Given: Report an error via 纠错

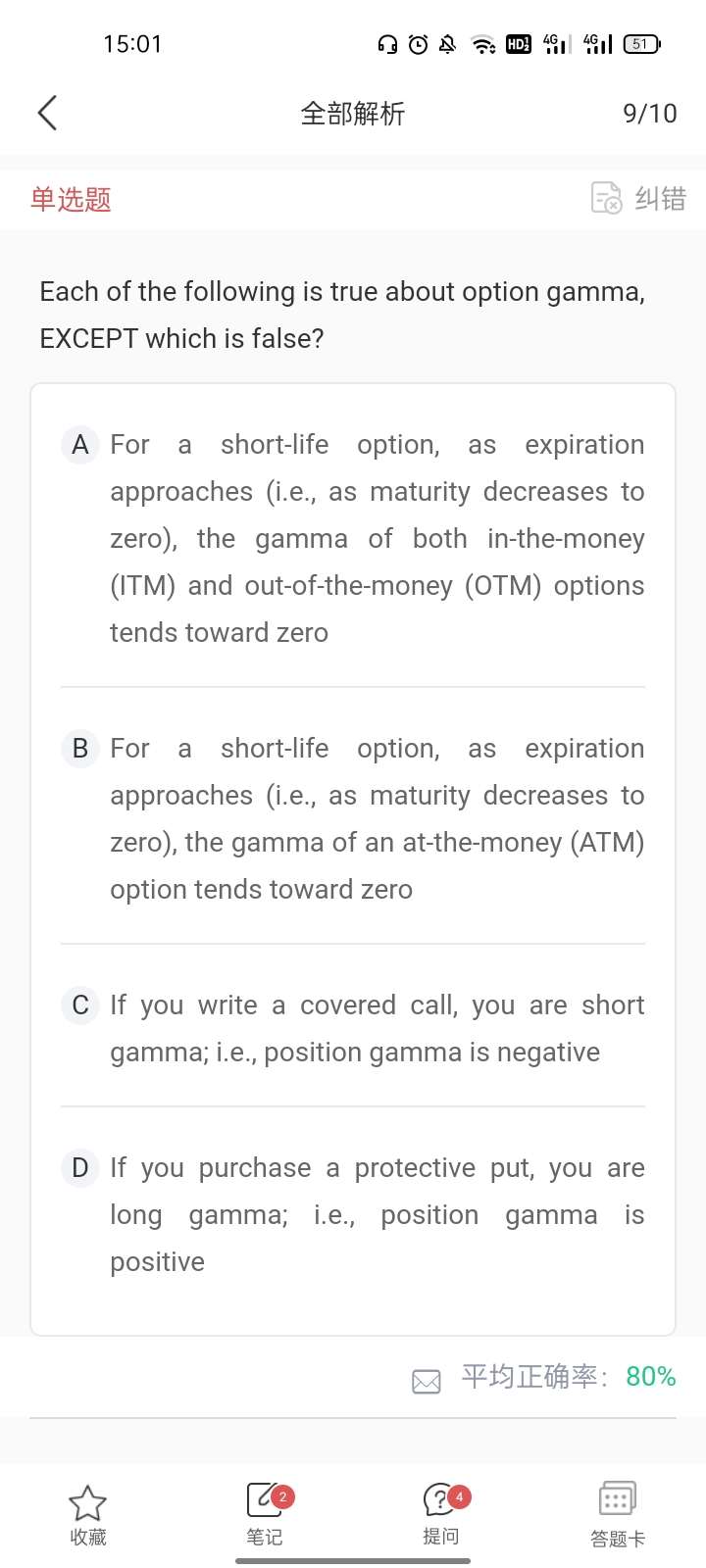Looking at the screenshot, I should click(x=638, y=198).
